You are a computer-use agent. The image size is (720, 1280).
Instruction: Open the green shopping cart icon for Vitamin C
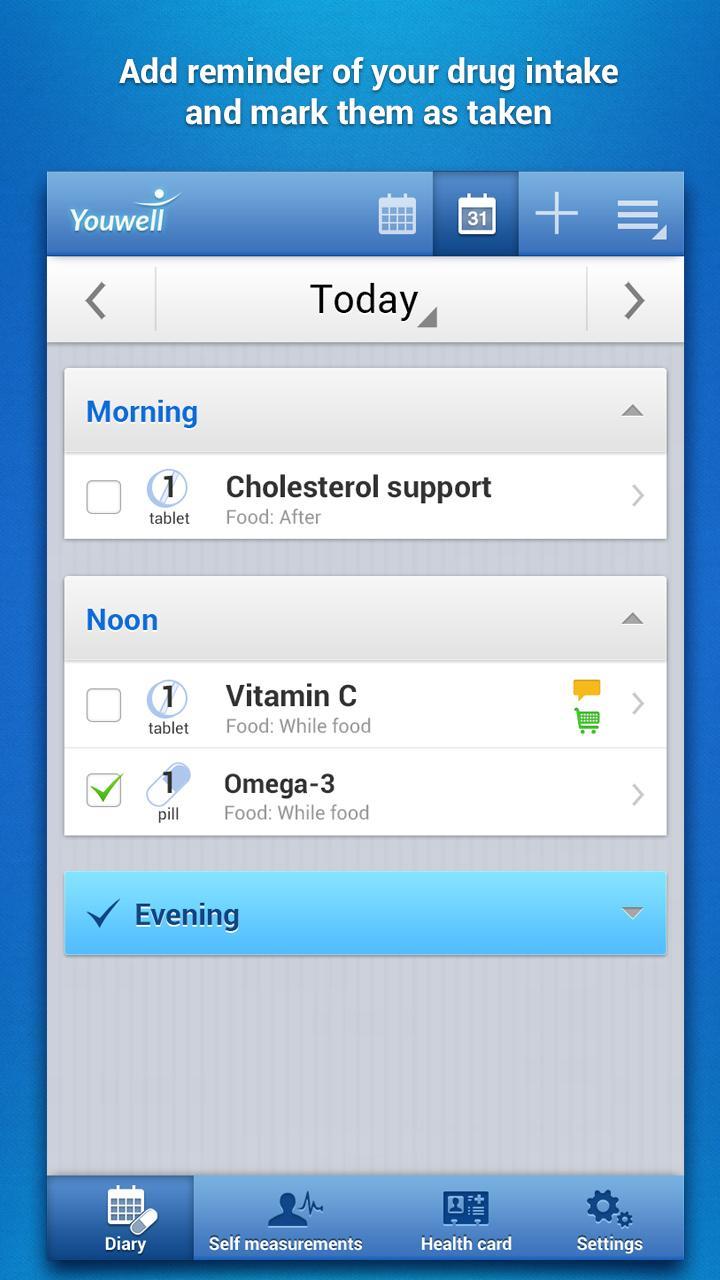click(588, 719)
